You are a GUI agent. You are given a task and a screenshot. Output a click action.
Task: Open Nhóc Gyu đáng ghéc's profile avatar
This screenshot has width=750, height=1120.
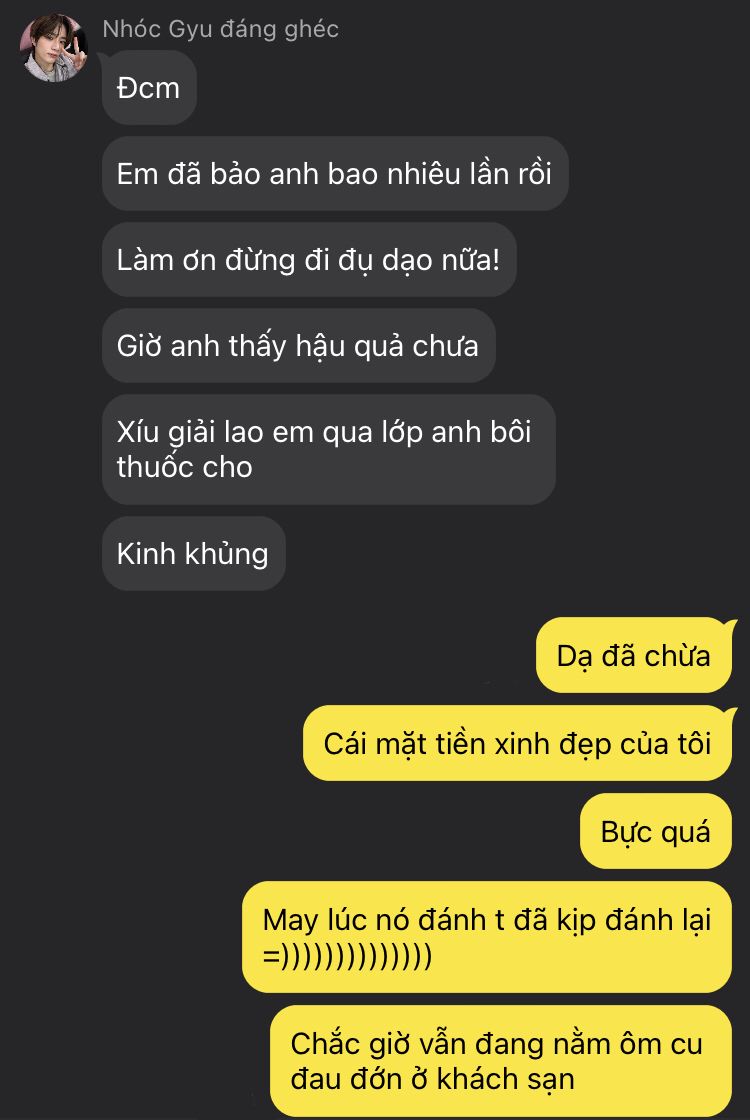(54, 48)
